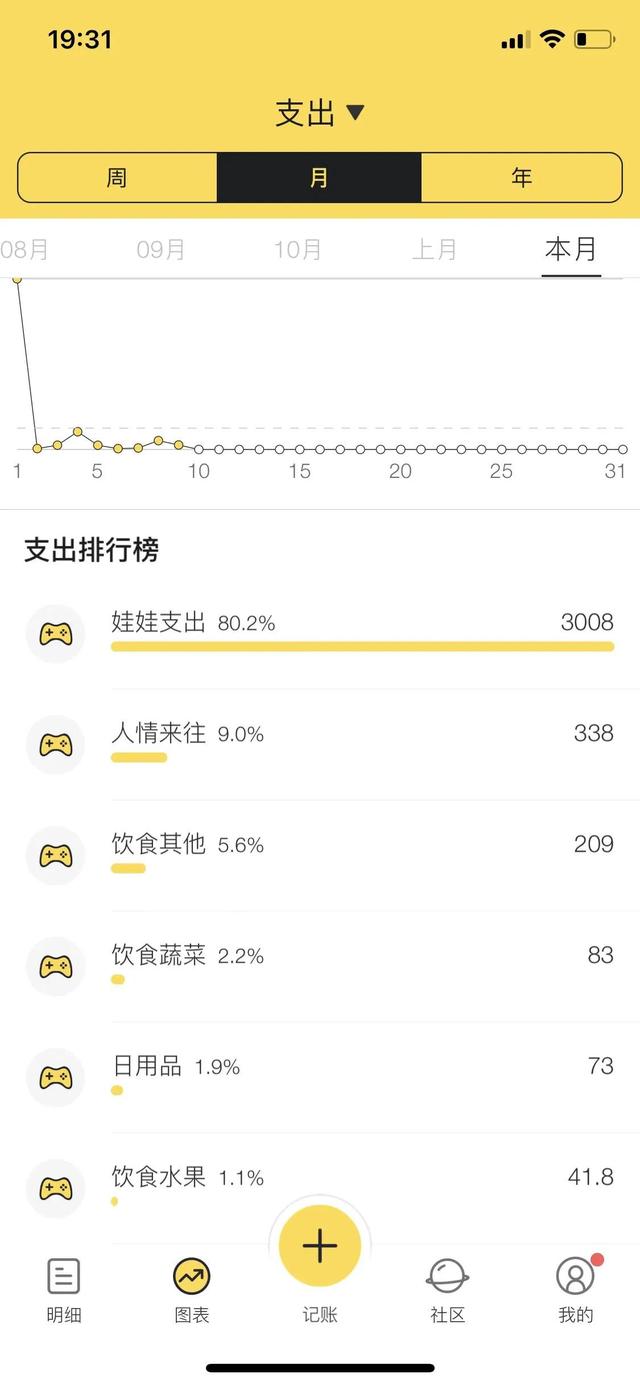
Task: Show the 10月 chart
Action: [298, 249]
